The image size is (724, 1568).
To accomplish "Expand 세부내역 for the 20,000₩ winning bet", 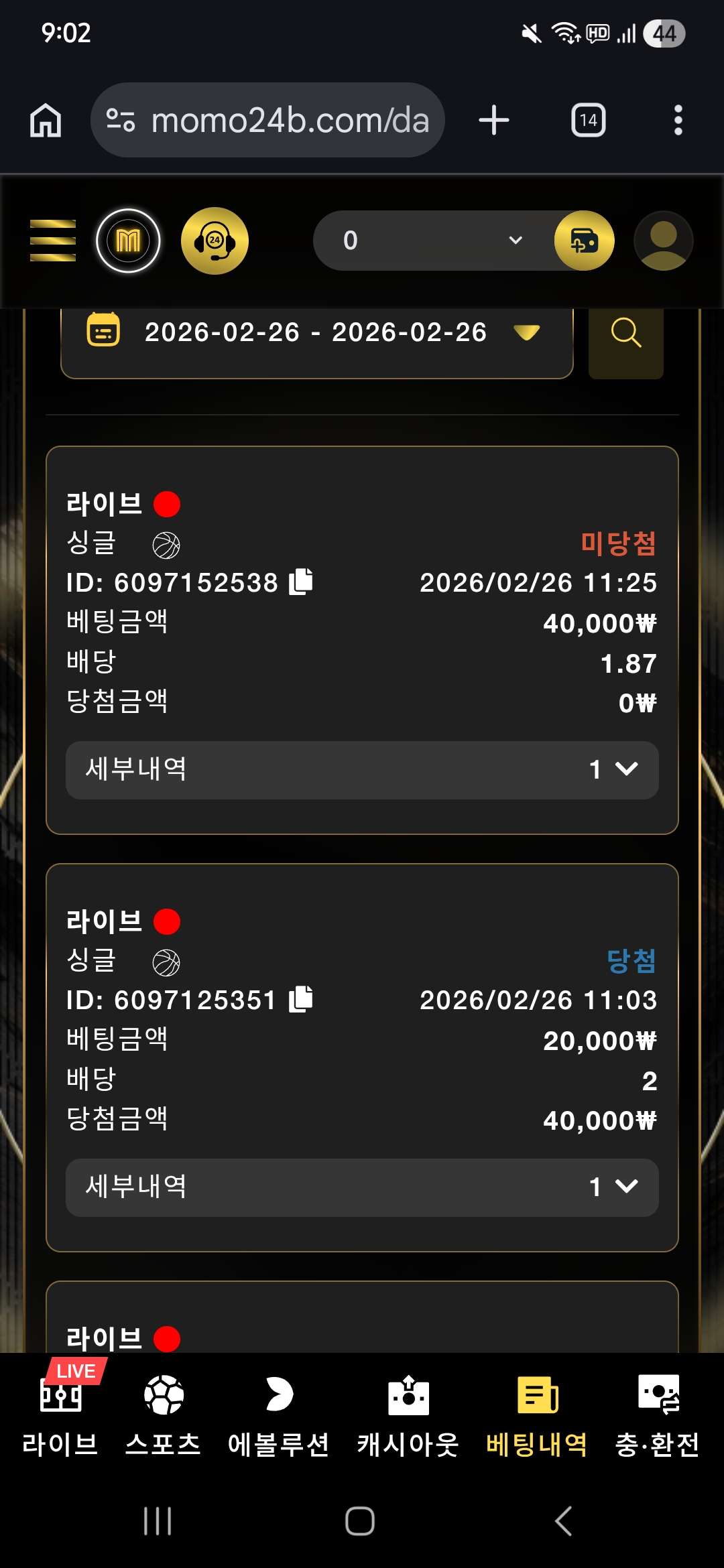I will [362, 1187].
